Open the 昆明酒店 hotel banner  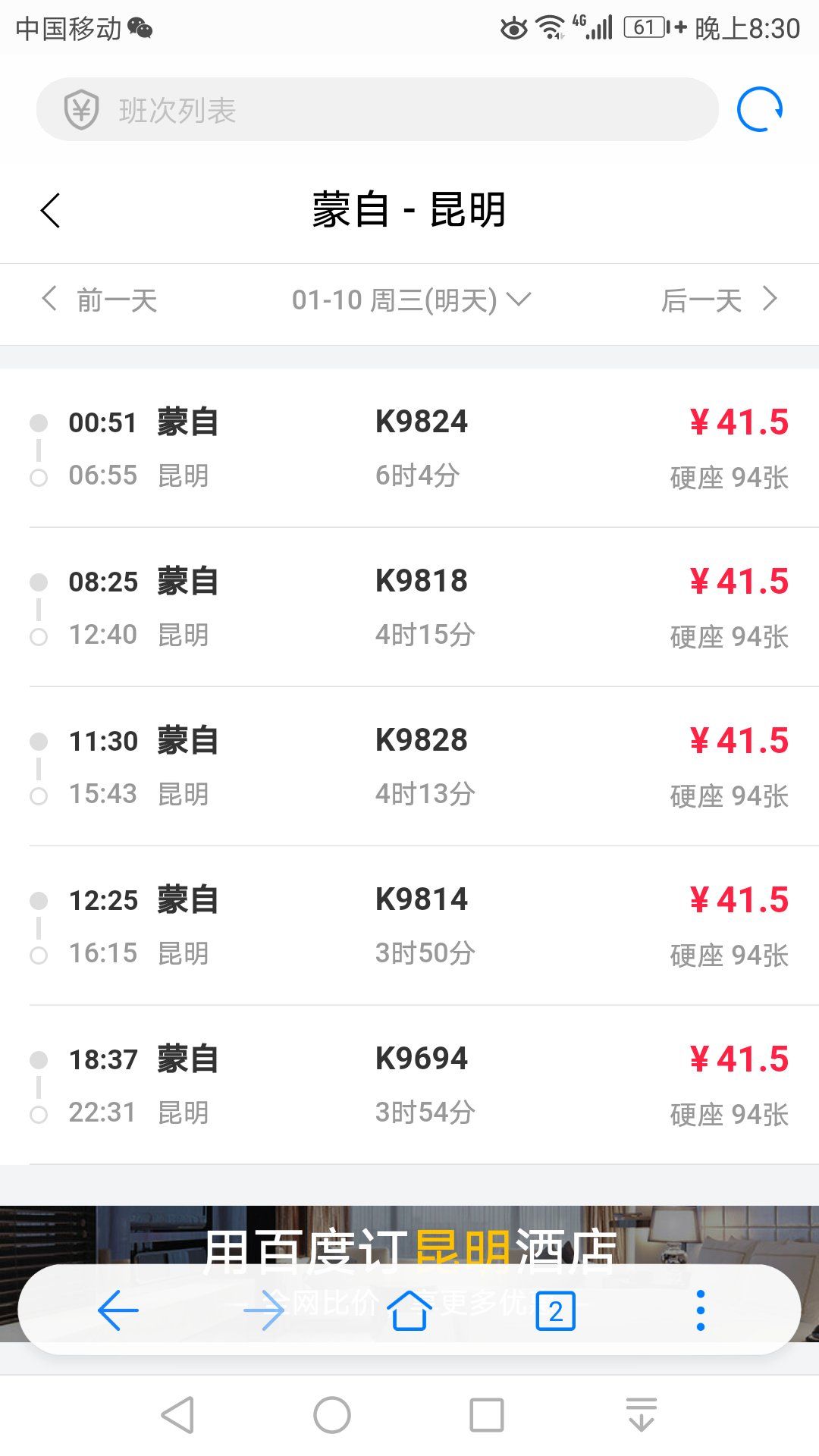[x=409, y=1235]
